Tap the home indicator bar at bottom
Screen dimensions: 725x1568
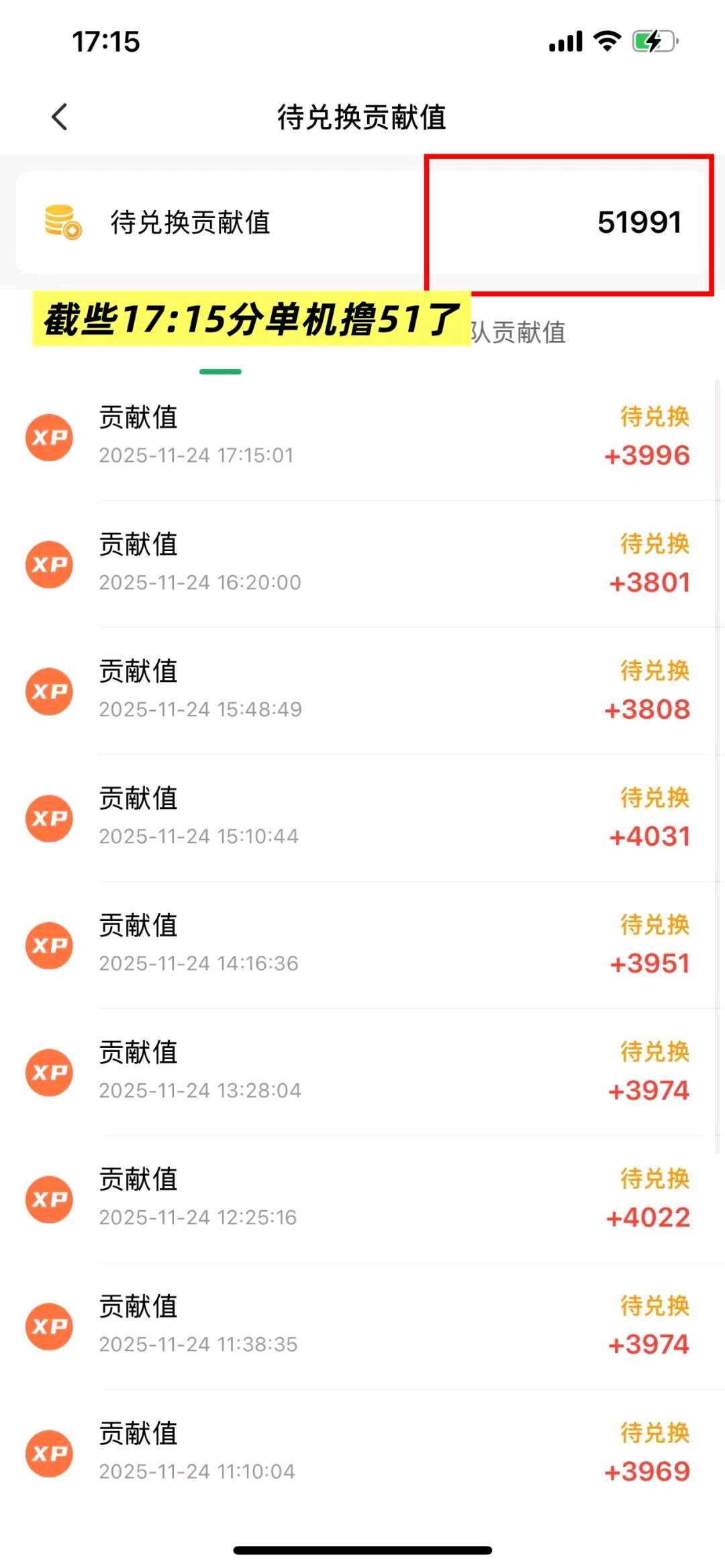pos(362,1546)
